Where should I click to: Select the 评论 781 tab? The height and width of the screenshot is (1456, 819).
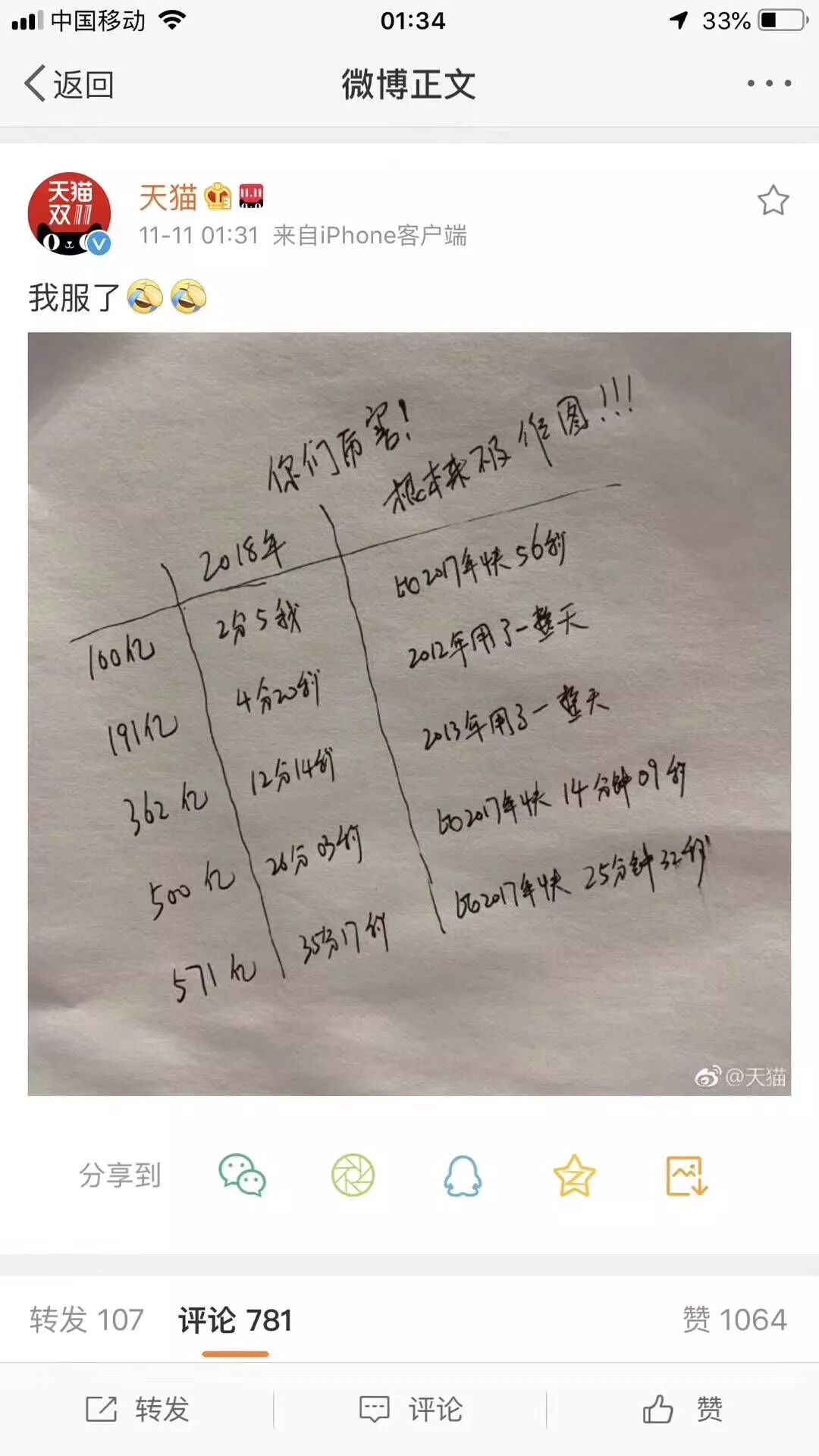click(235, 1320)
